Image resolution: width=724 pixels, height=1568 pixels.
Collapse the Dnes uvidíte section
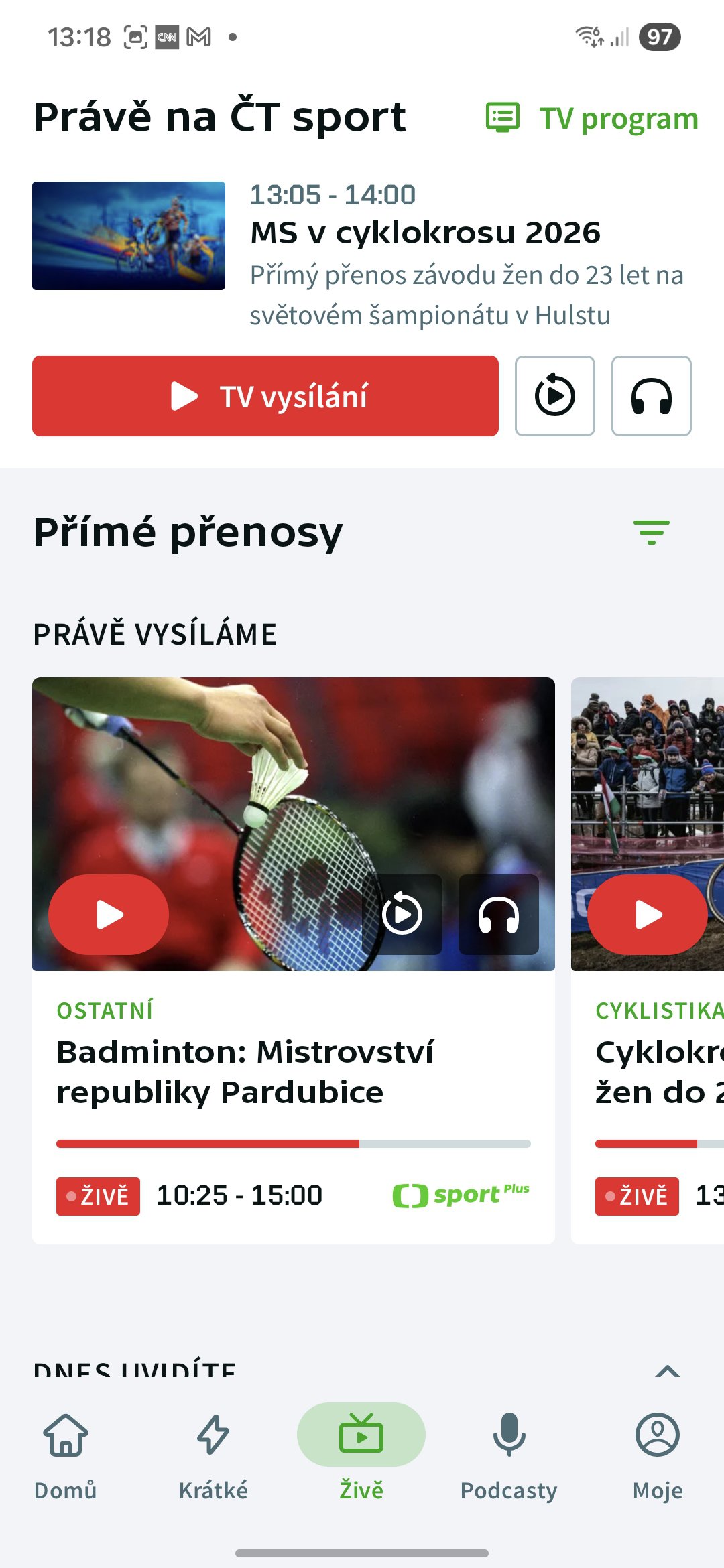(x=667, y=1371)
